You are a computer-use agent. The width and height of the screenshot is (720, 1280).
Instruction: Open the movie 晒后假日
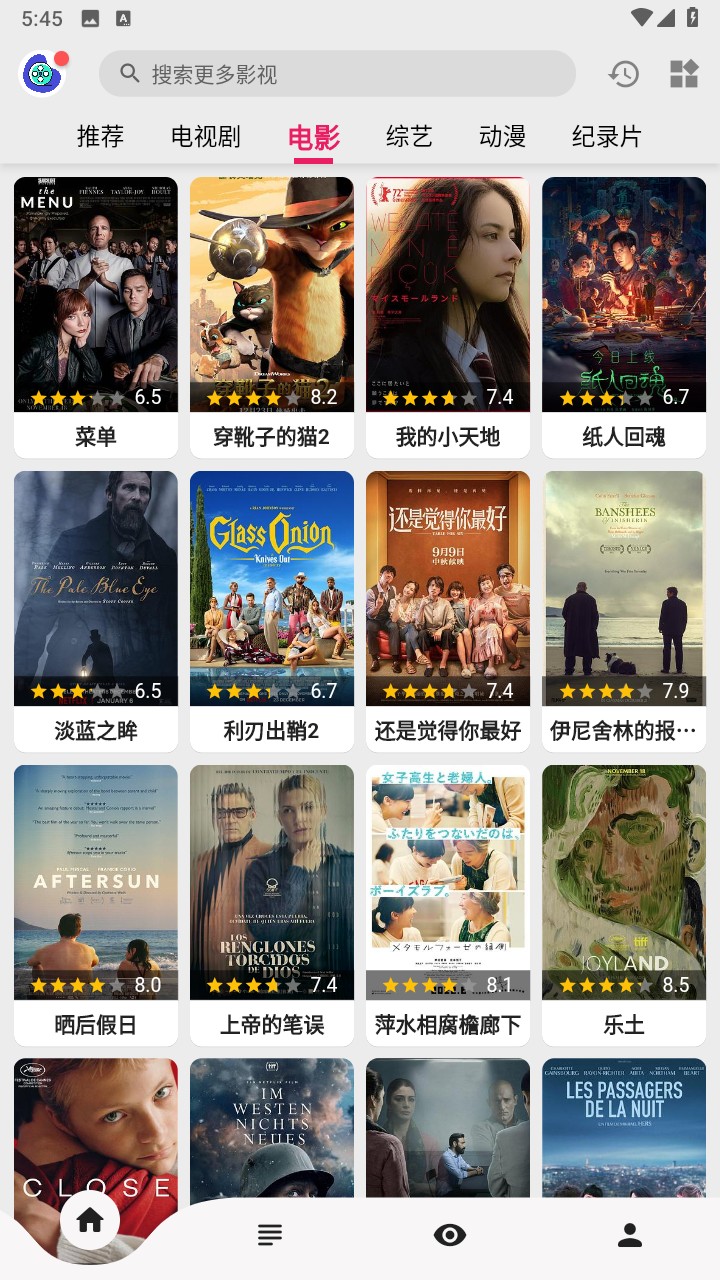point(96,903)
